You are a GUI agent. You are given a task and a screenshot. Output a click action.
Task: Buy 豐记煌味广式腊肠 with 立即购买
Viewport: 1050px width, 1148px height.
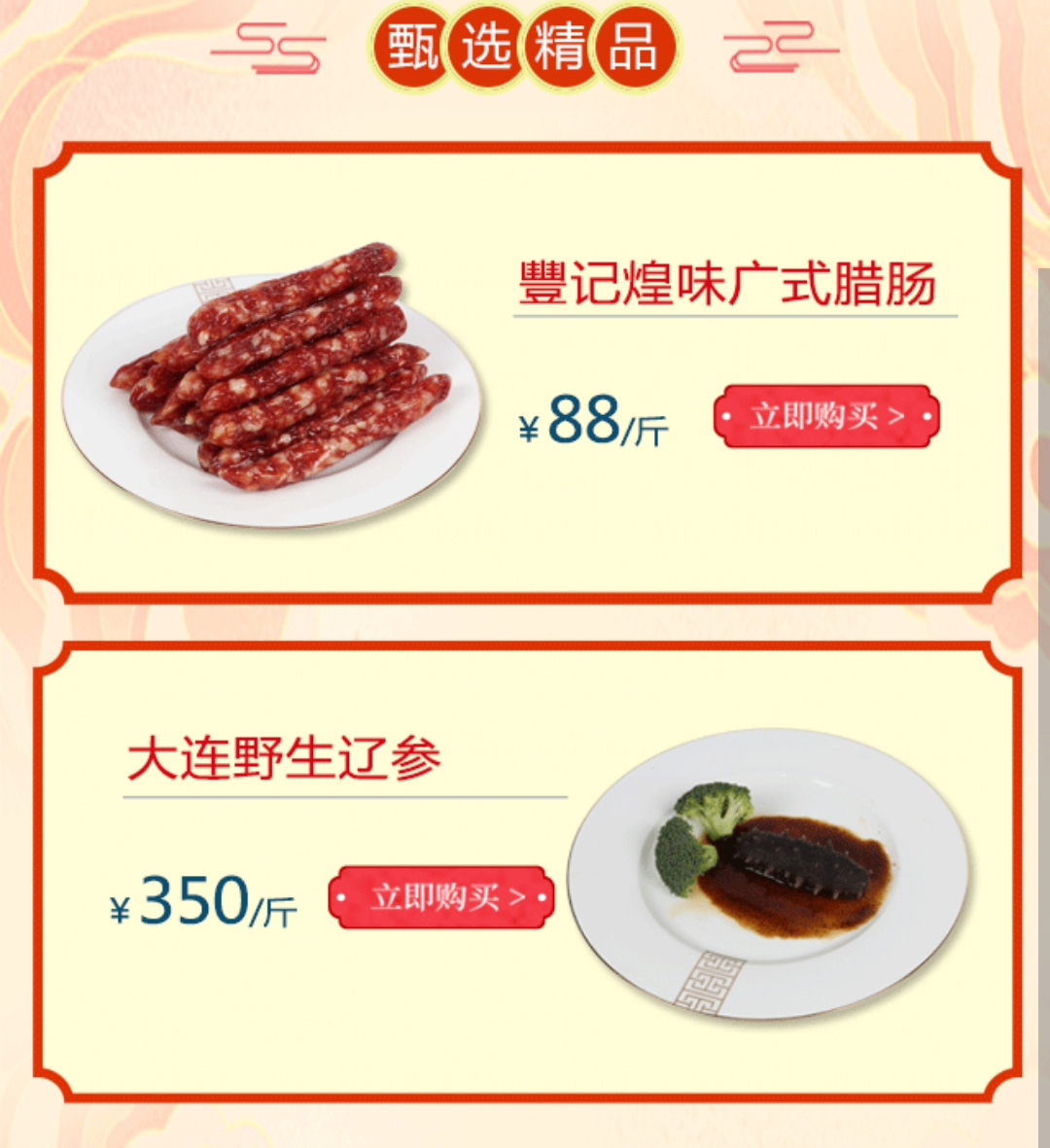[826, 417]
